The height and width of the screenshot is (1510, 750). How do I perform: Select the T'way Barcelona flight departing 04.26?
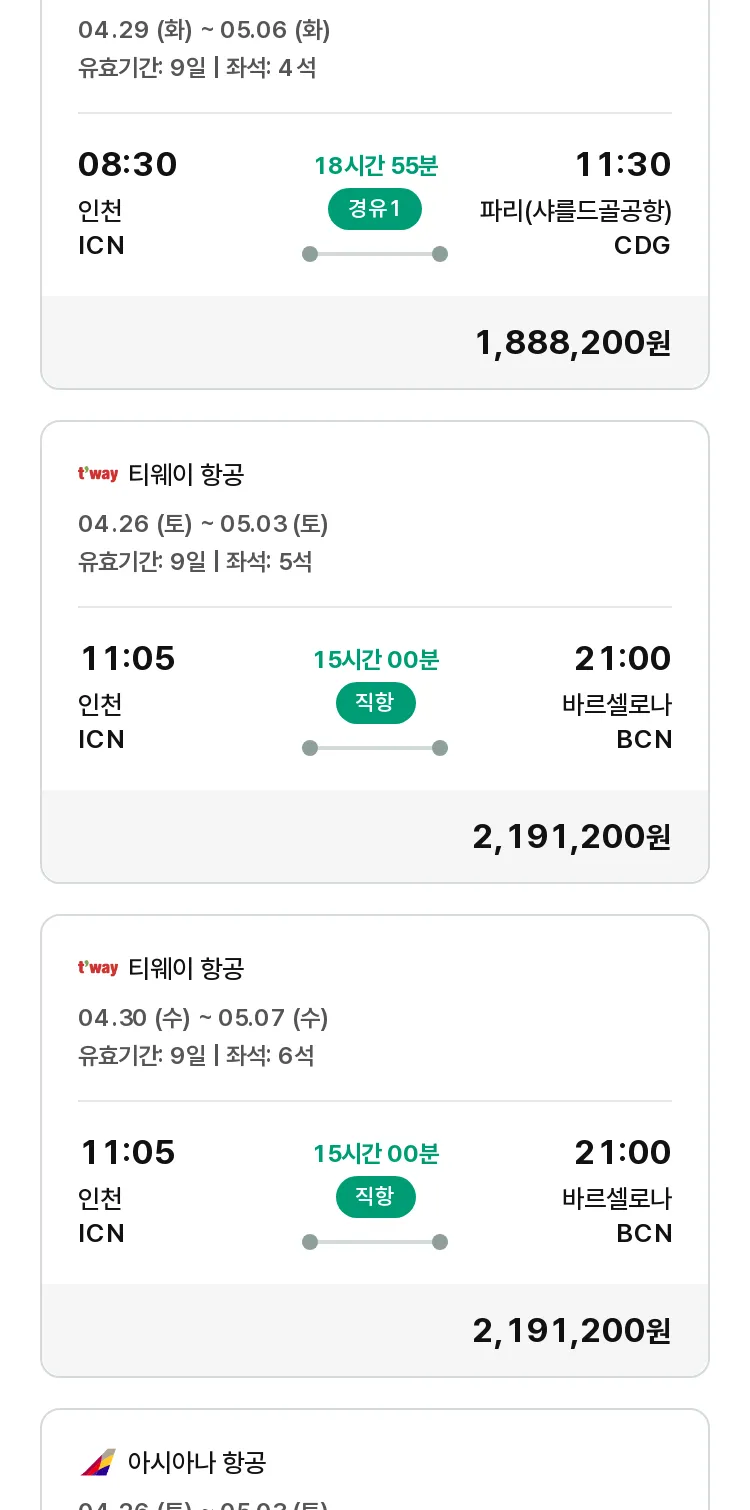tap(375, 652)
